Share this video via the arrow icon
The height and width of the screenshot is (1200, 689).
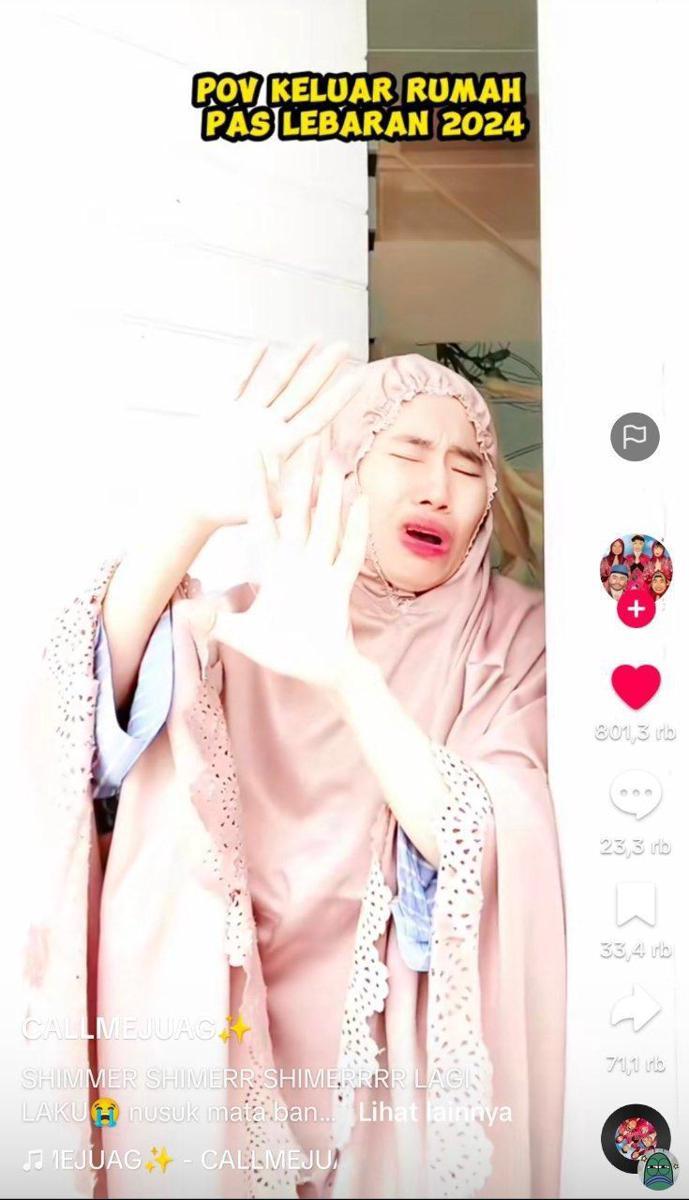click(x=636, y=1010)
